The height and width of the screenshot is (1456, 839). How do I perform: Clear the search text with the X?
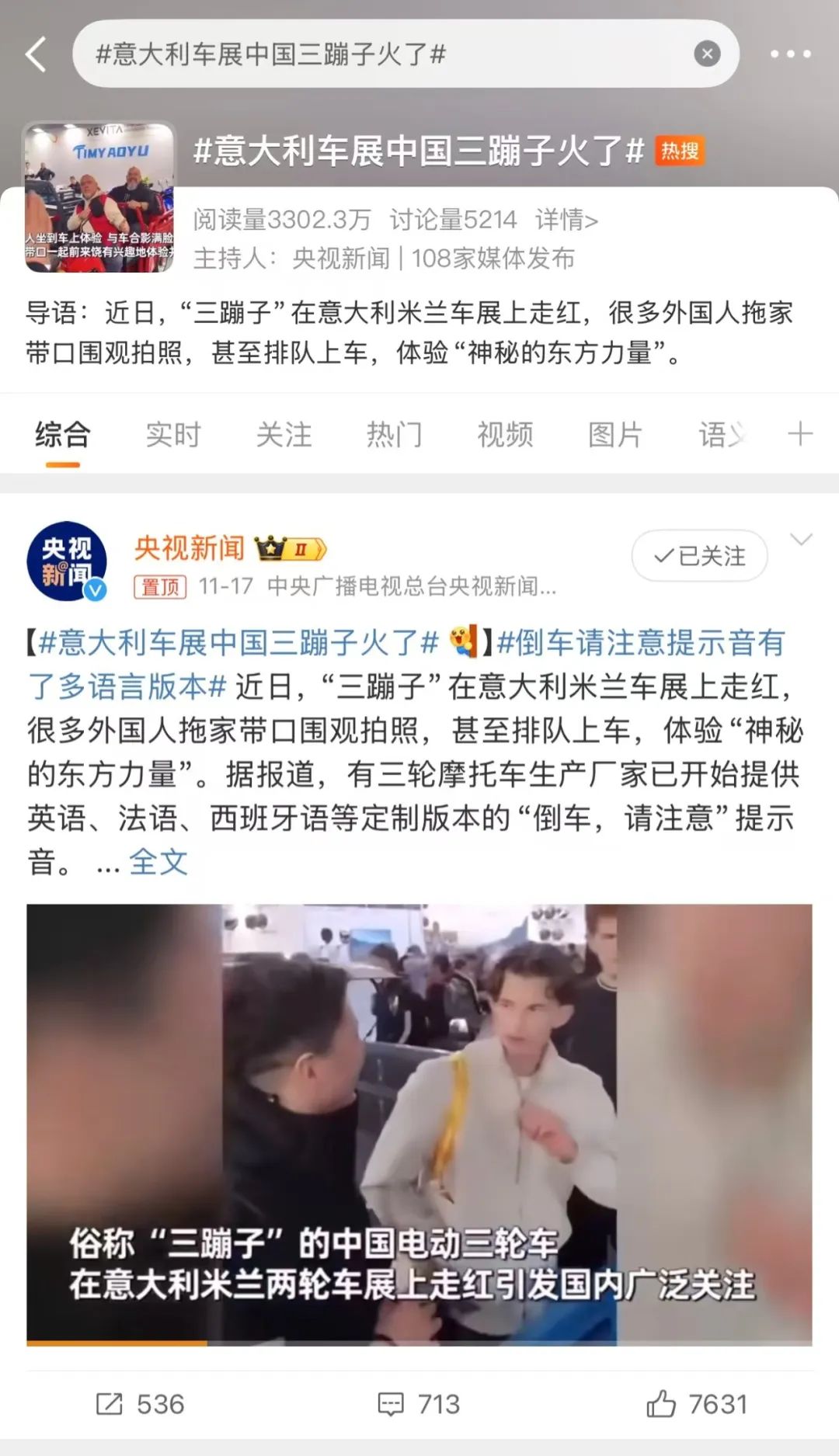706,54
